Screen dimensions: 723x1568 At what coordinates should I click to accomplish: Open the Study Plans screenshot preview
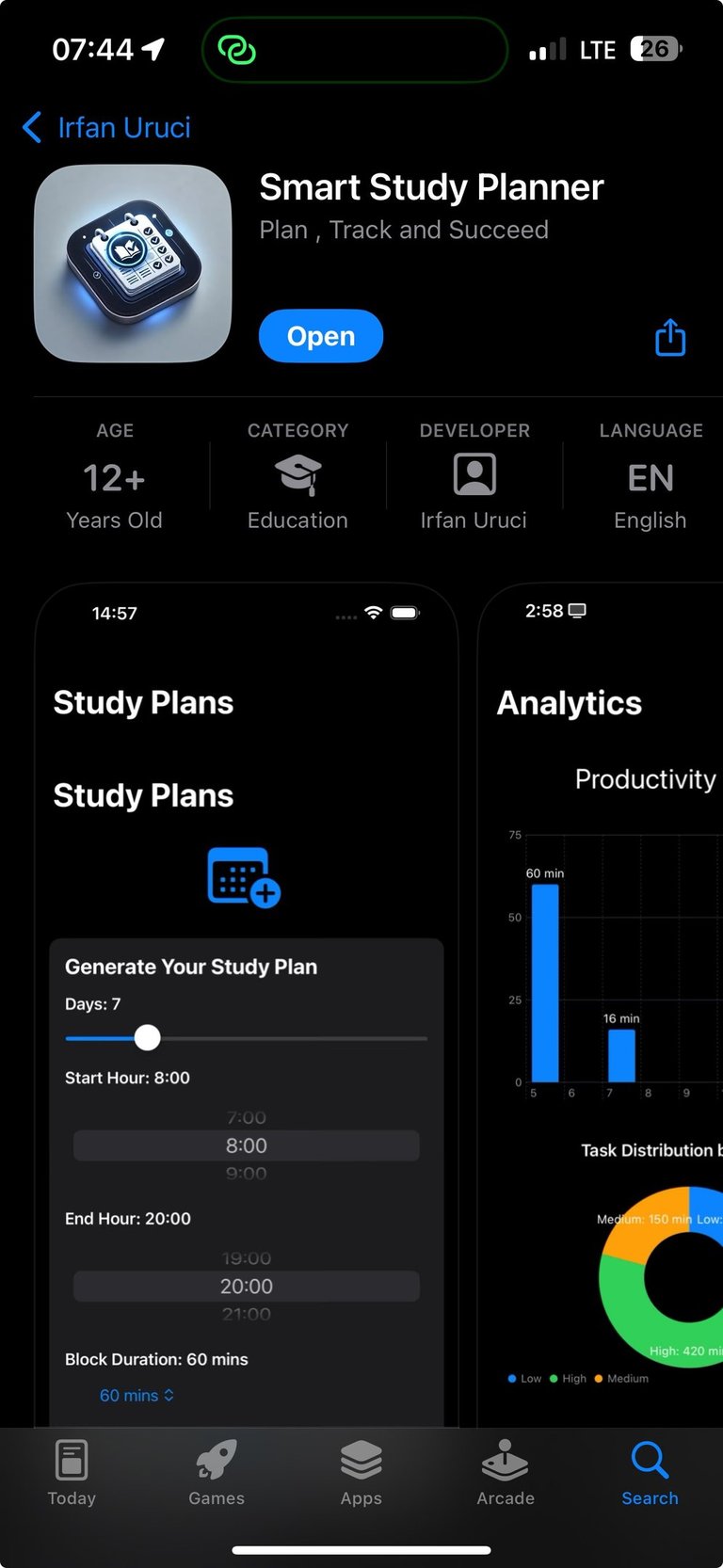(247, 1005)
